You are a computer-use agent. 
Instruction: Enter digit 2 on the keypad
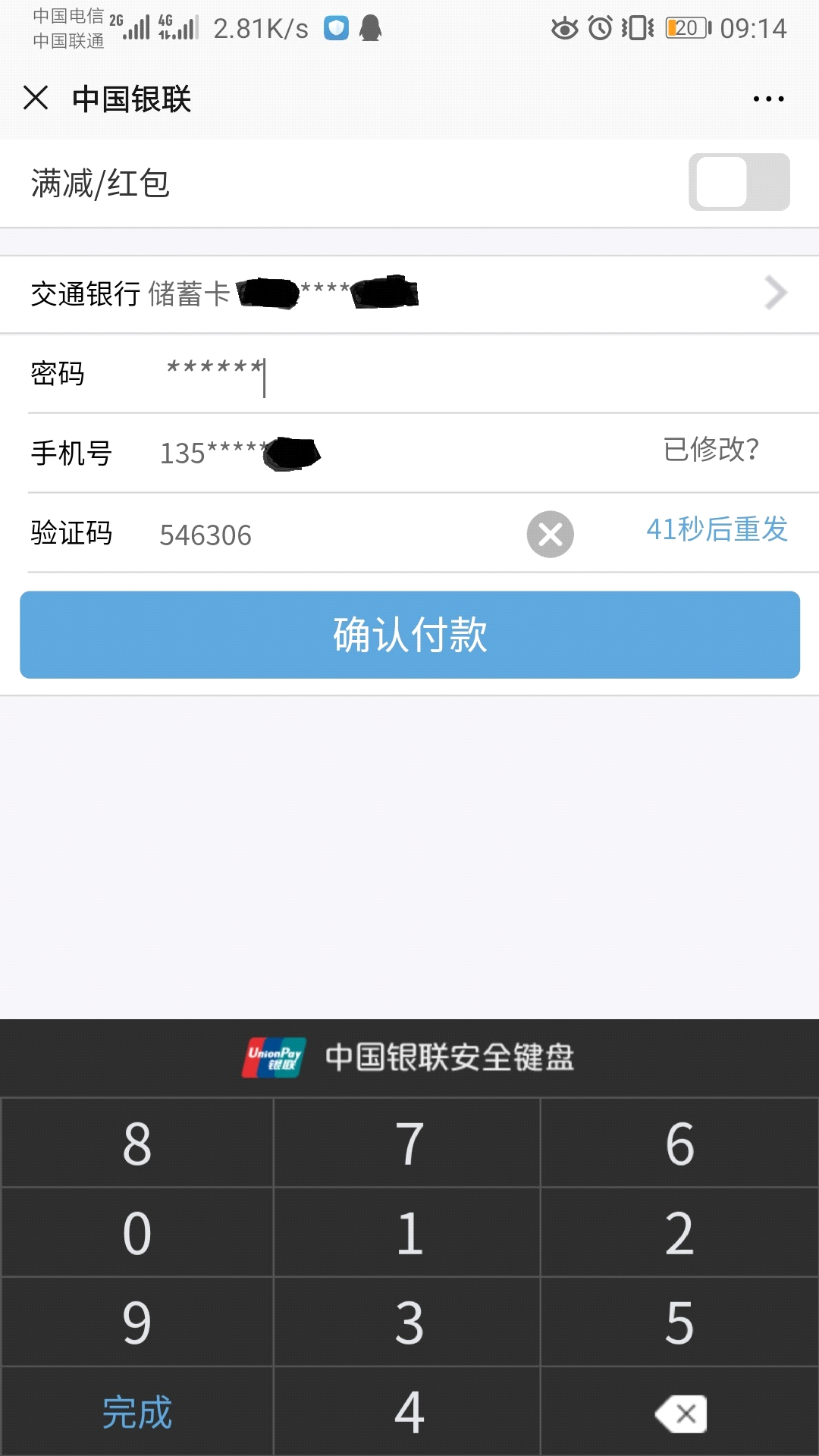(680, 1232)
